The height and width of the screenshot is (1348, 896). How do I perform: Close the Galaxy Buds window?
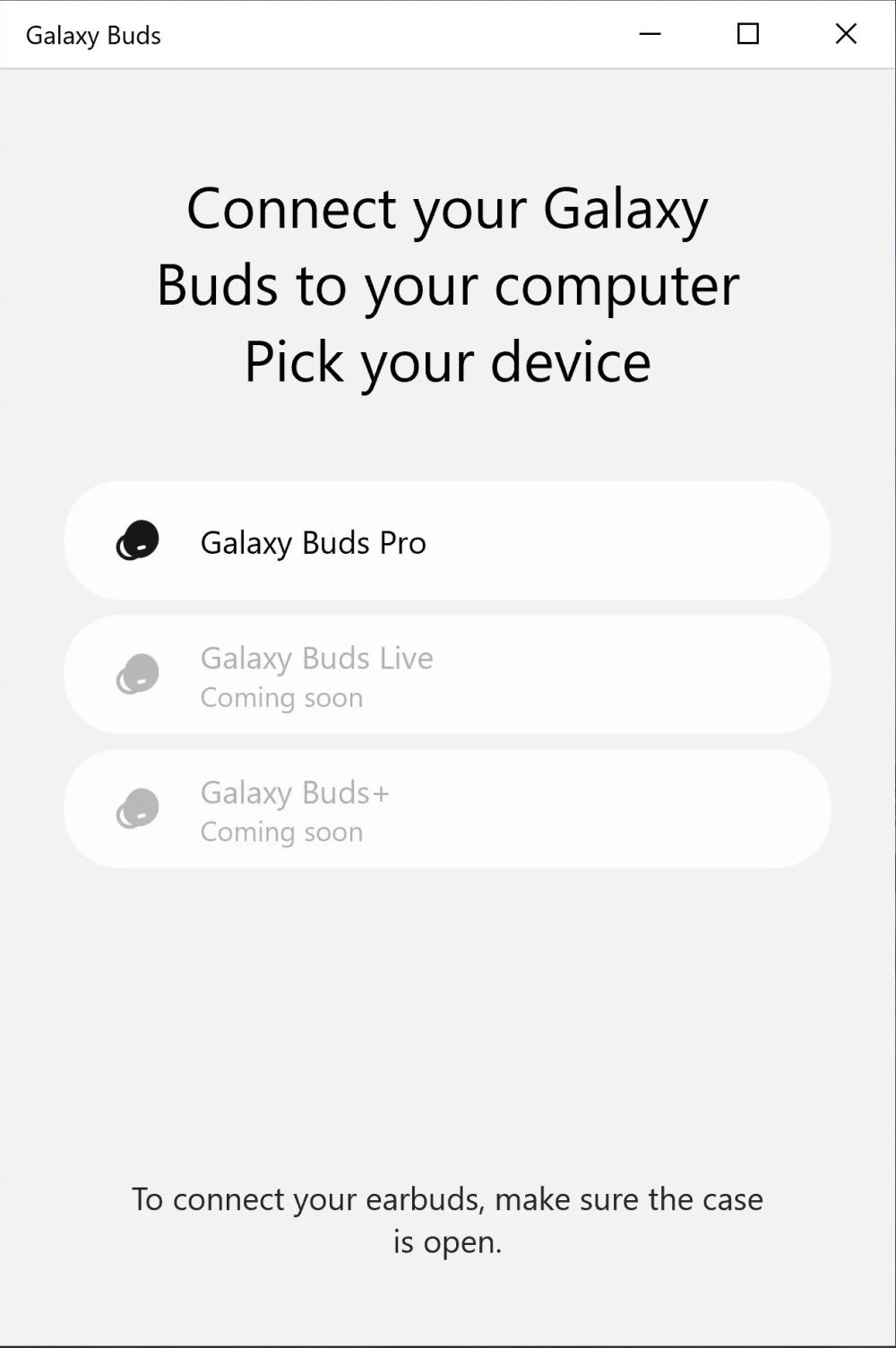coord(845,34)
